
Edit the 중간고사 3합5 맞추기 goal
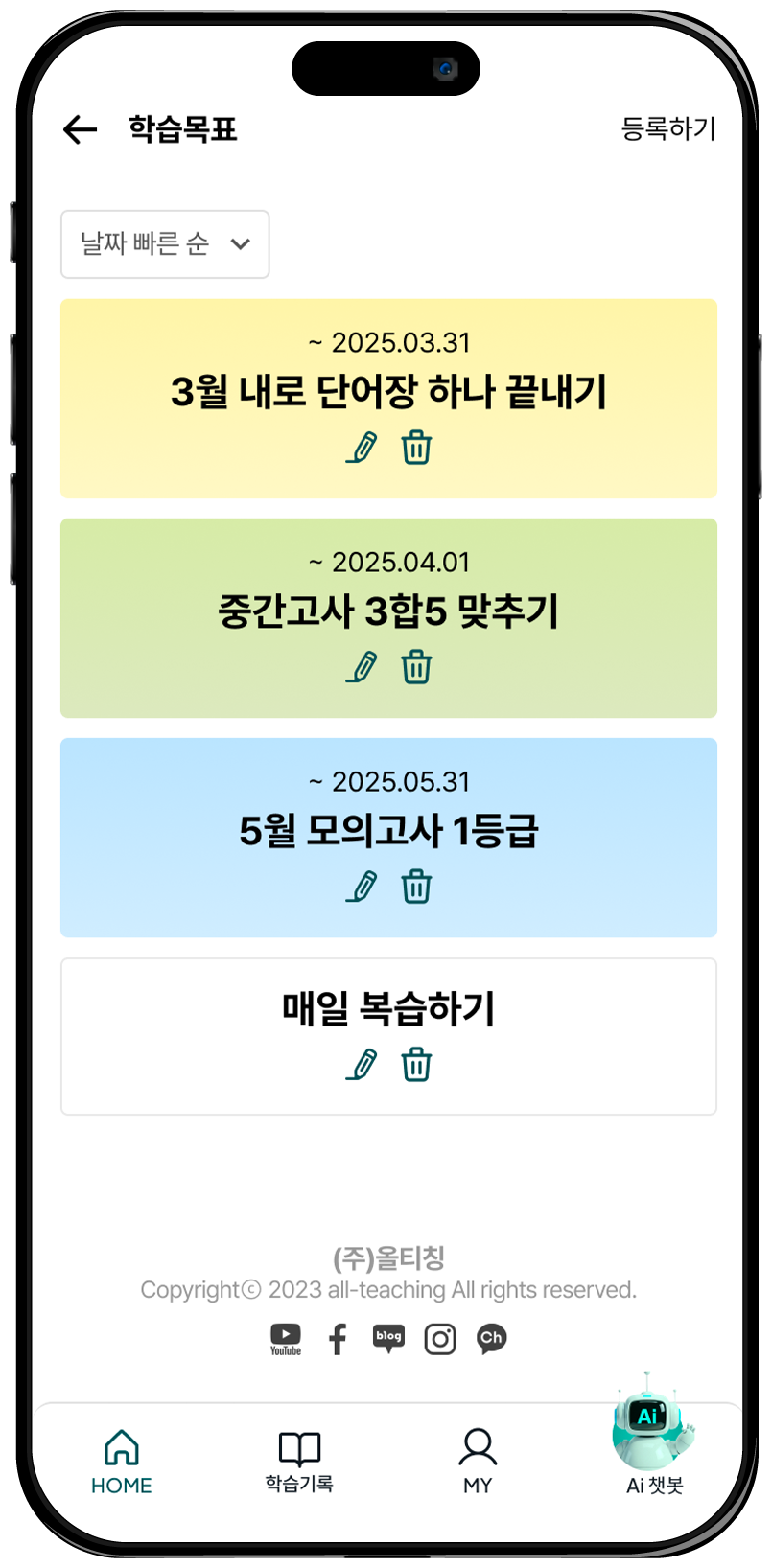click(x=362, y=667)
